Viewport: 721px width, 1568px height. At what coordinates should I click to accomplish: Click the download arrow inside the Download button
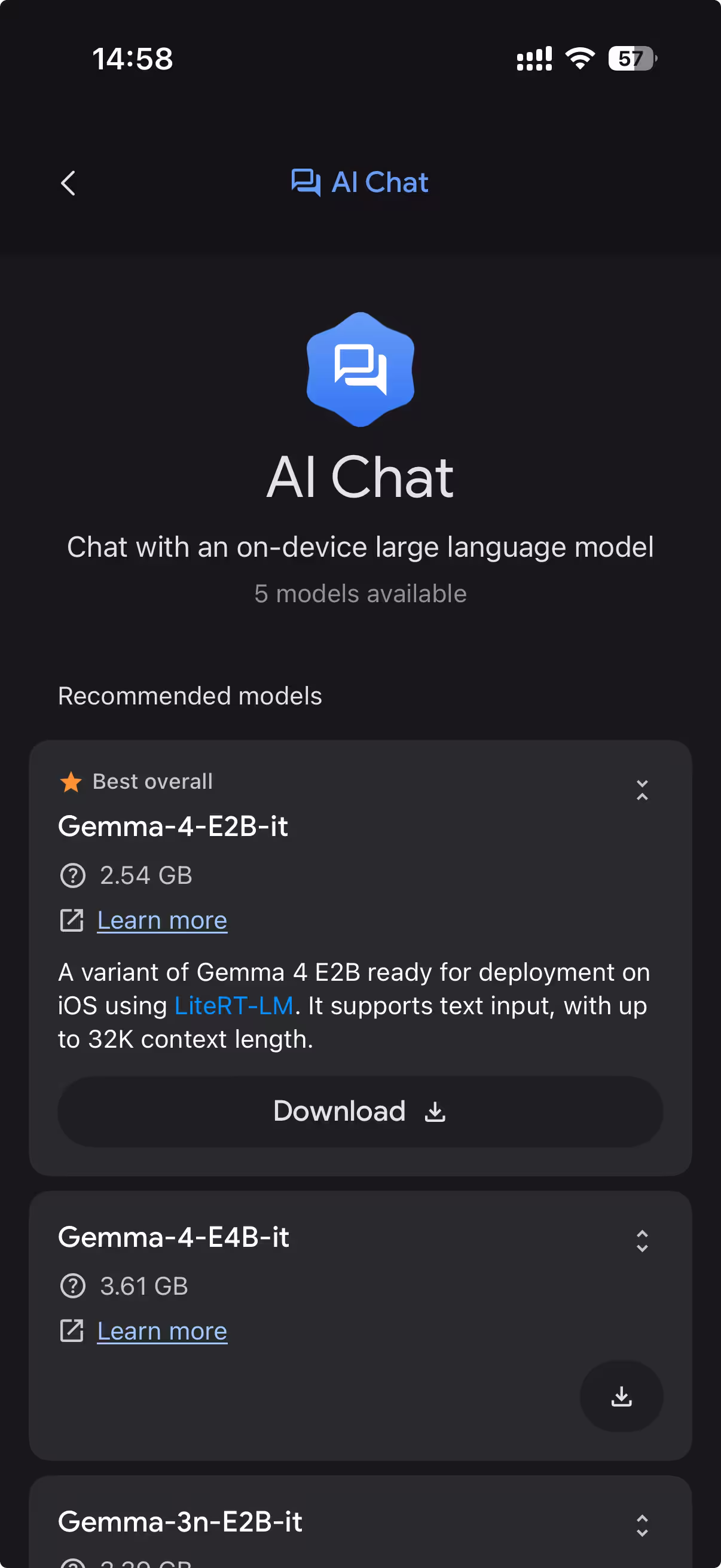click(435, 1111)
